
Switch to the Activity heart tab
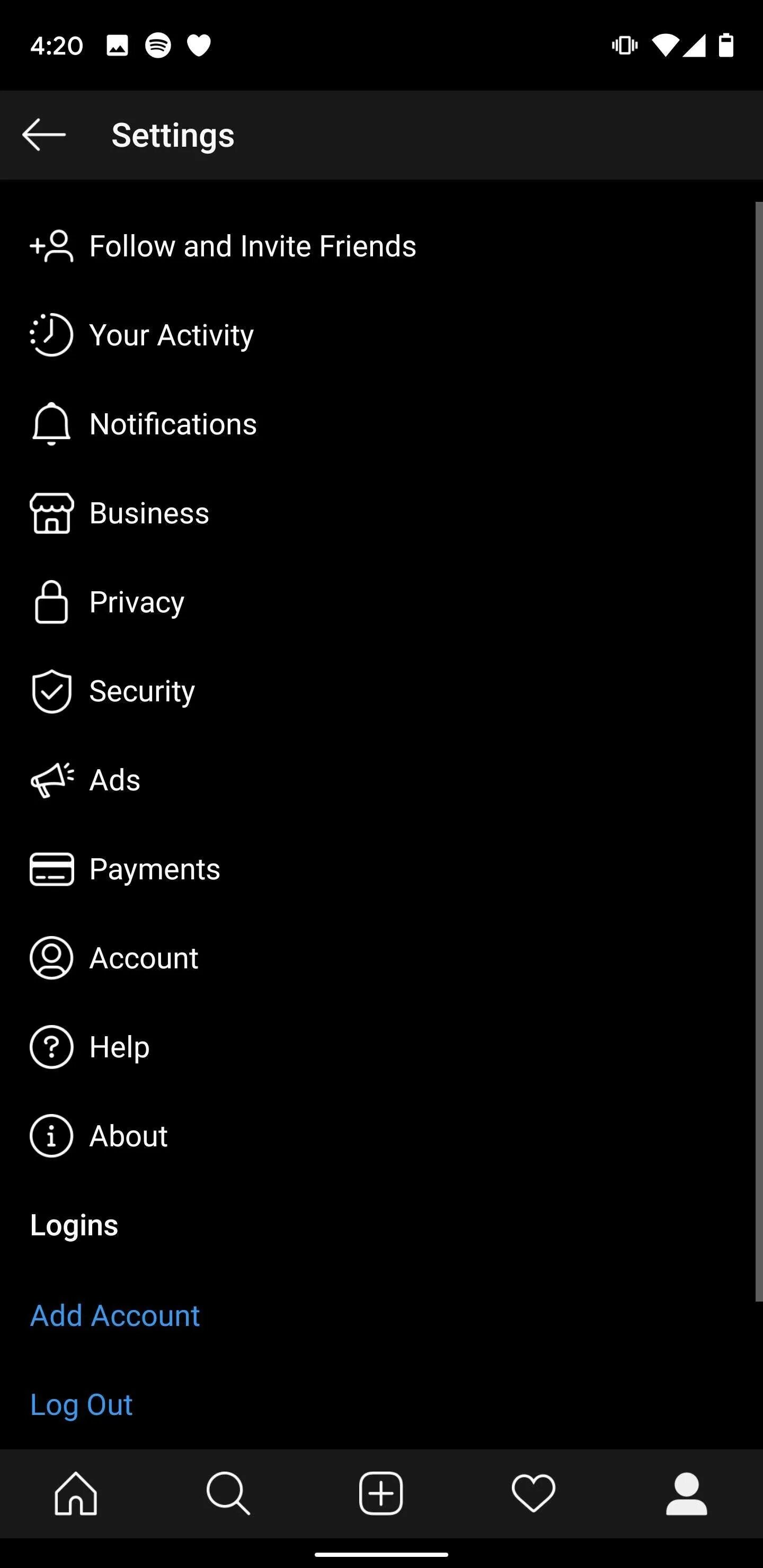pyautogui.click(x=534, y=1493)
